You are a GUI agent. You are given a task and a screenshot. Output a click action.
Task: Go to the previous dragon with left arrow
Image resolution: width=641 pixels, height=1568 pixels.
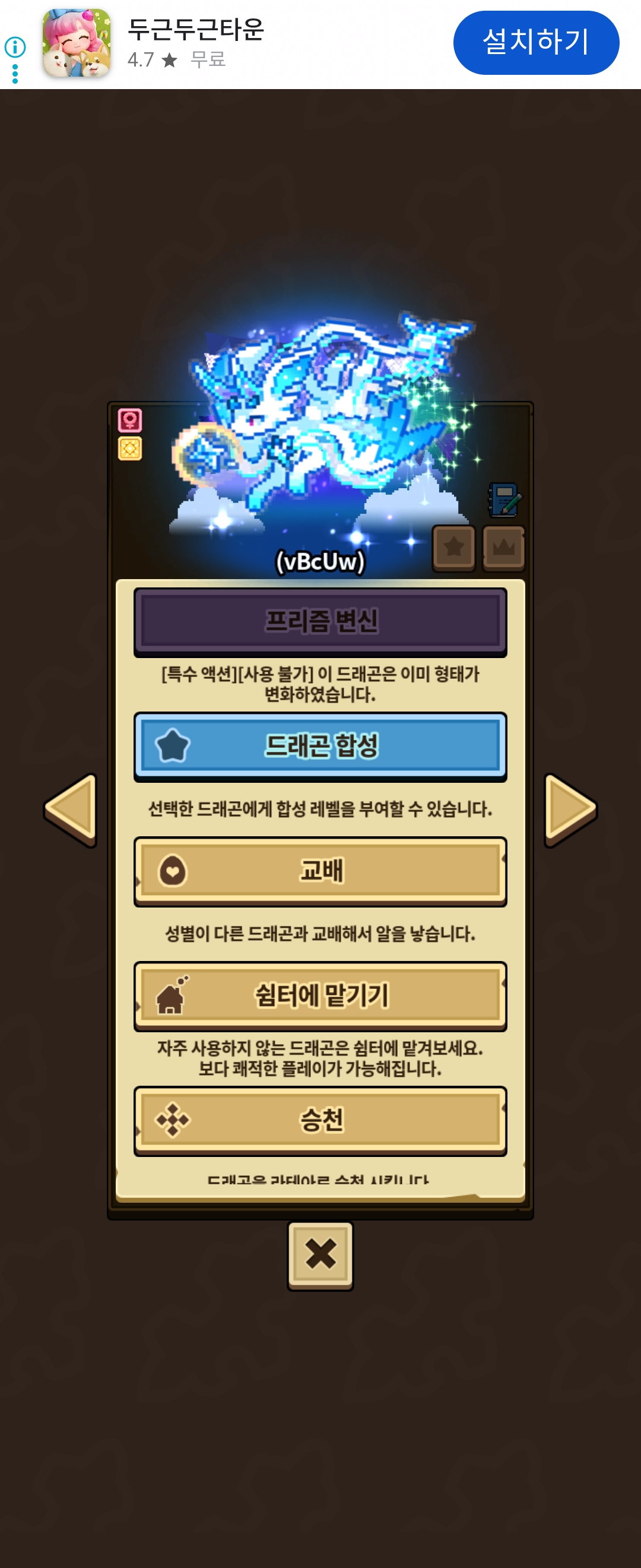tap(71, 810)
